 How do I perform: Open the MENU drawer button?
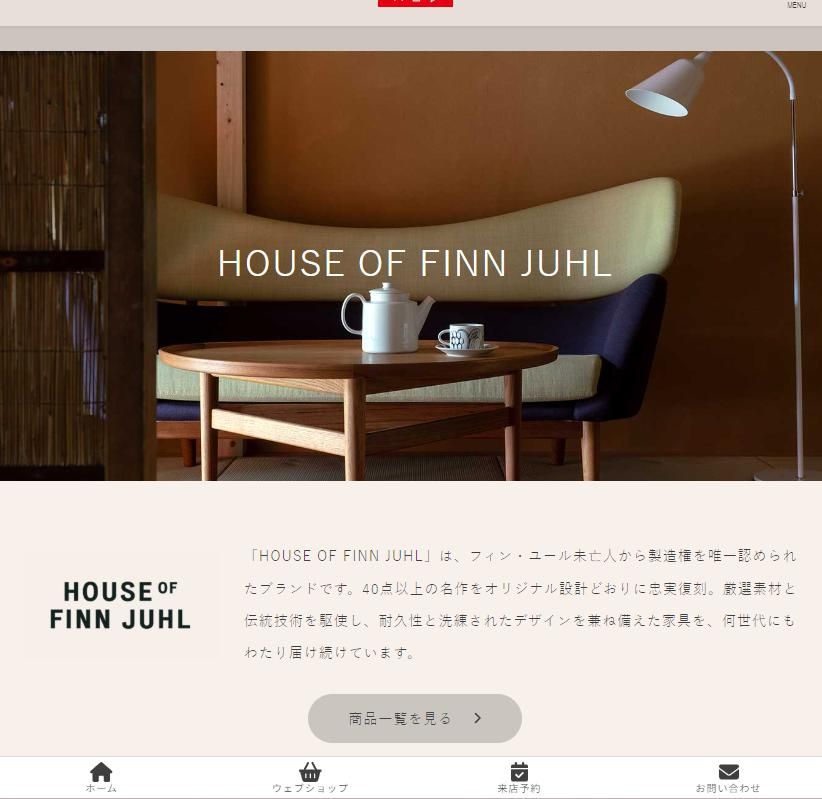click(796, 5)
